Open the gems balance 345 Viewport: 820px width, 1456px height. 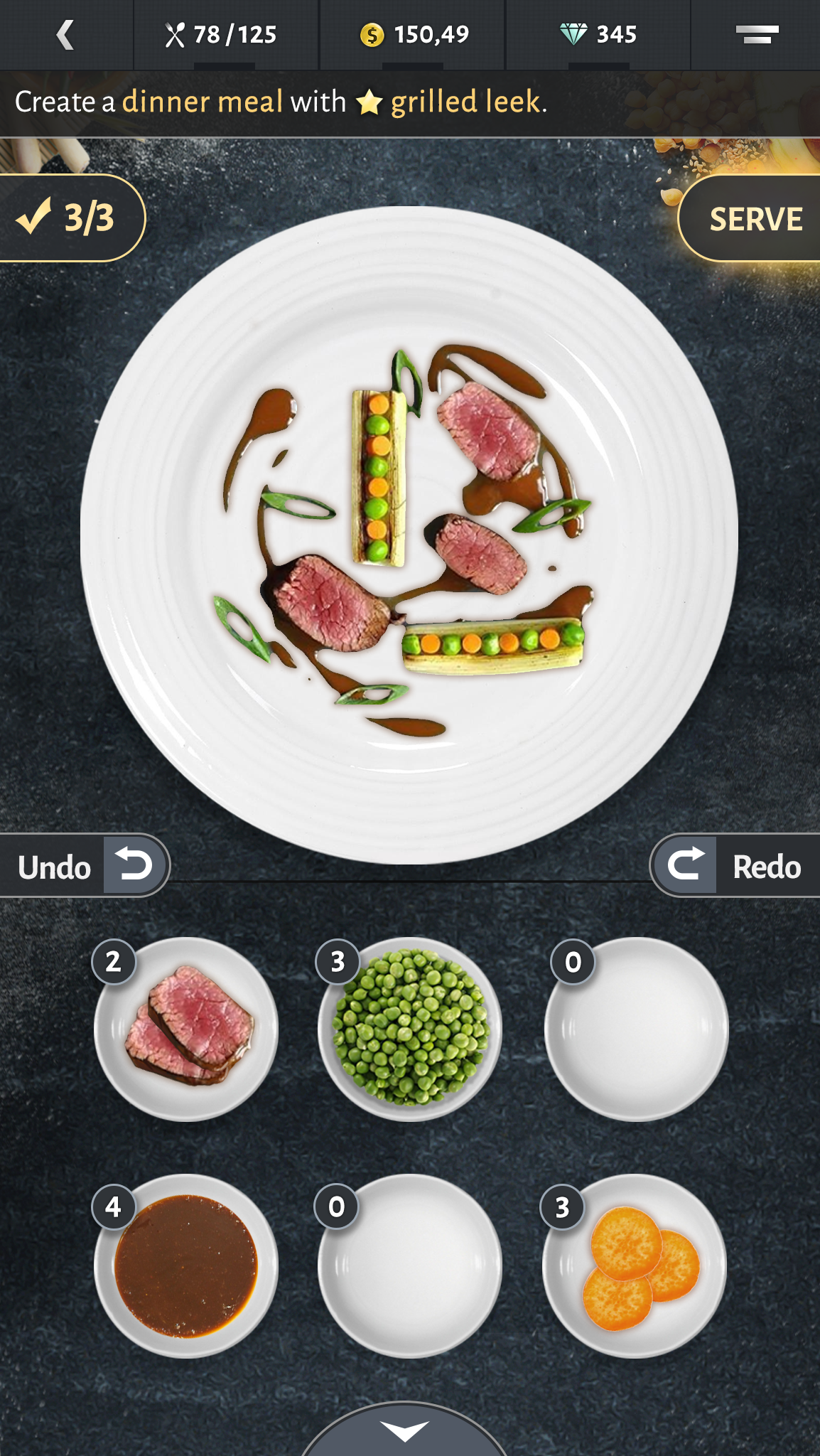tap(598, 35)
